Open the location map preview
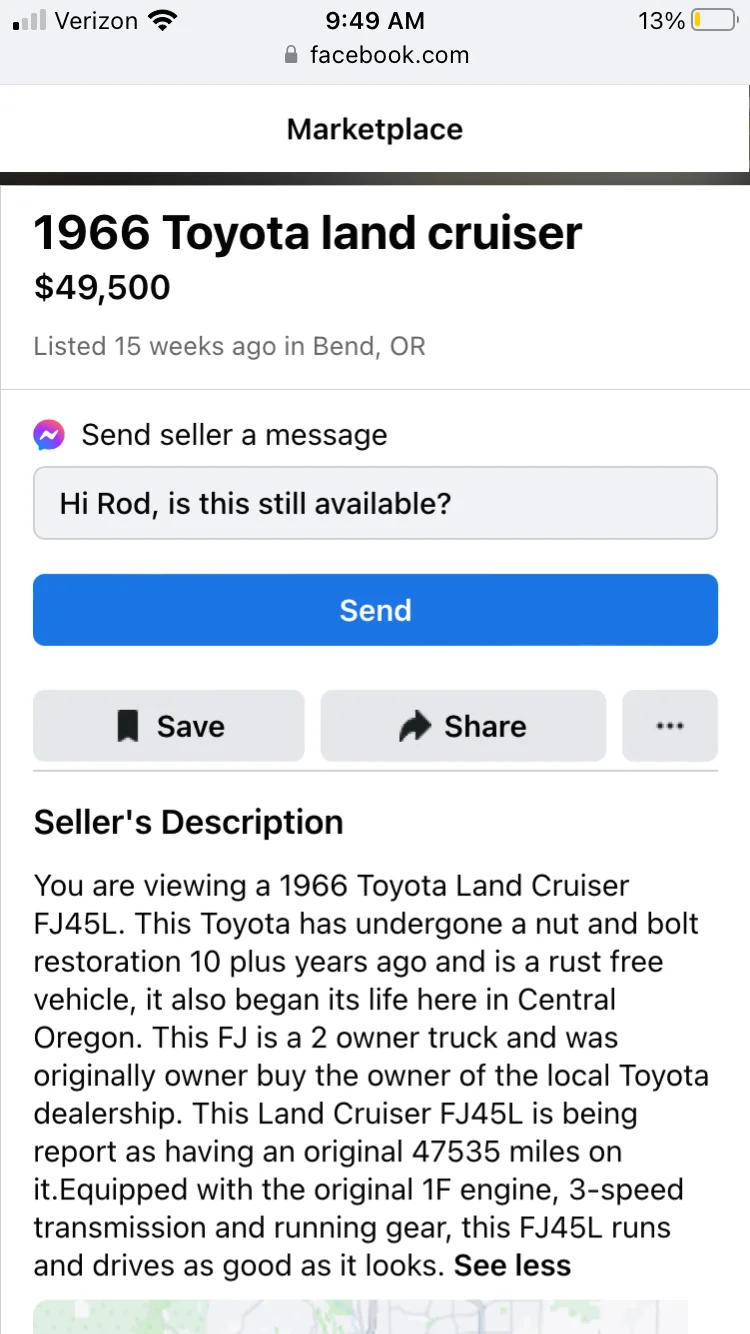The width and height of the screenshot is (750, 1334). point(360,1317)
